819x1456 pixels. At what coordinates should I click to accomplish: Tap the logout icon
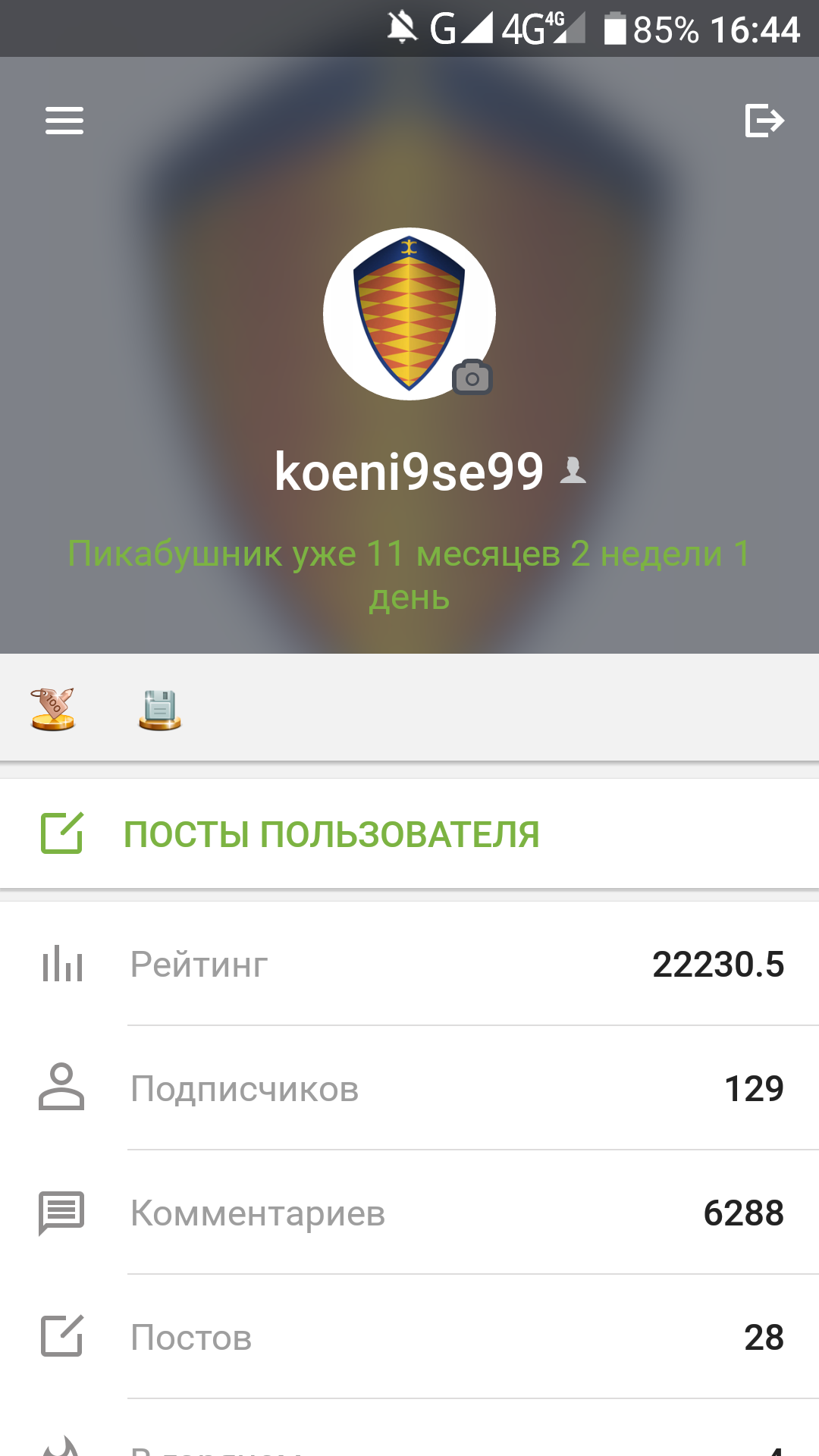pyautogui.click(x=764, y=121)
